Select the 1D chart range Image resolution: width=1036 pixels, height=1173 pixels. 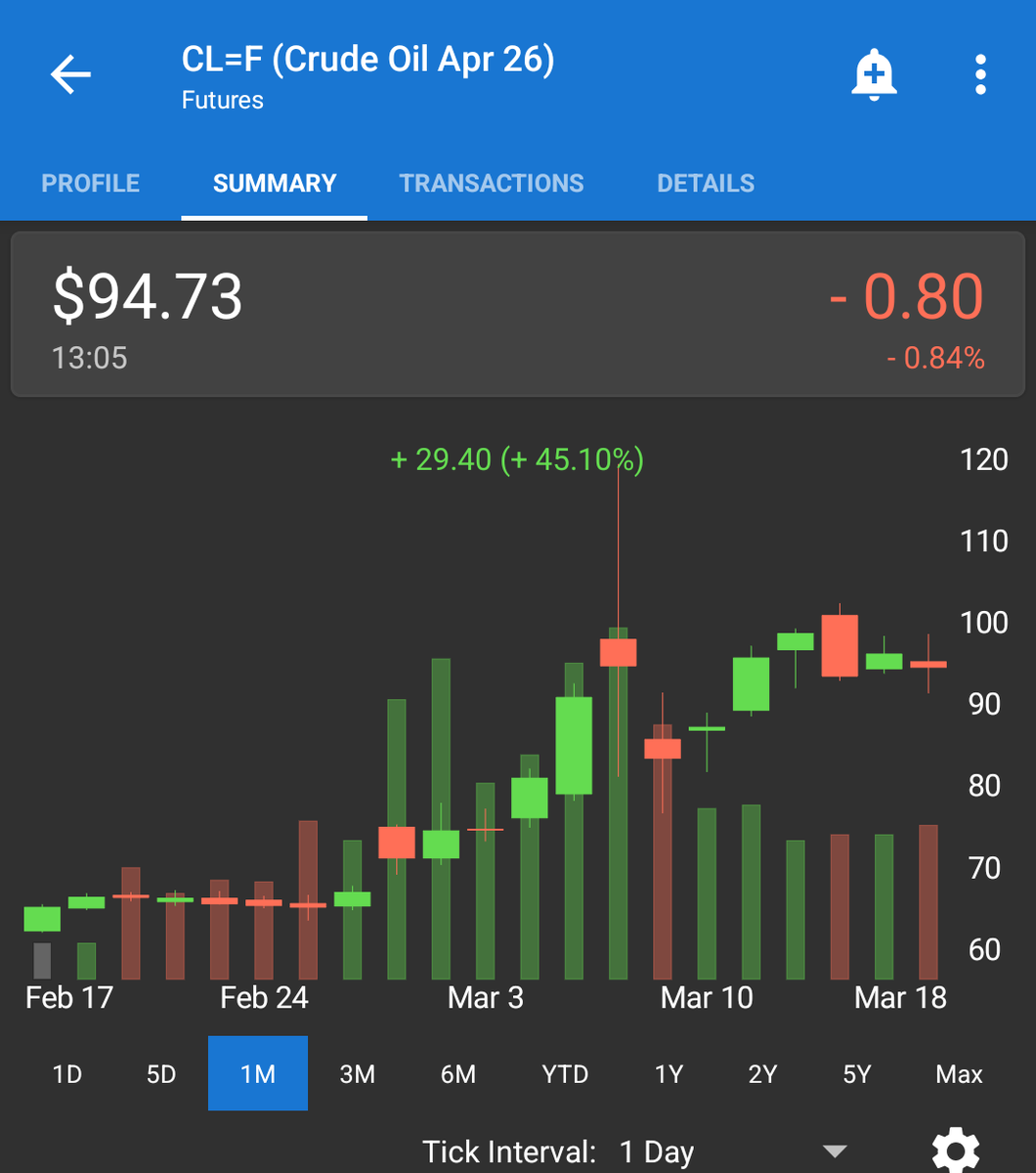66,1074
